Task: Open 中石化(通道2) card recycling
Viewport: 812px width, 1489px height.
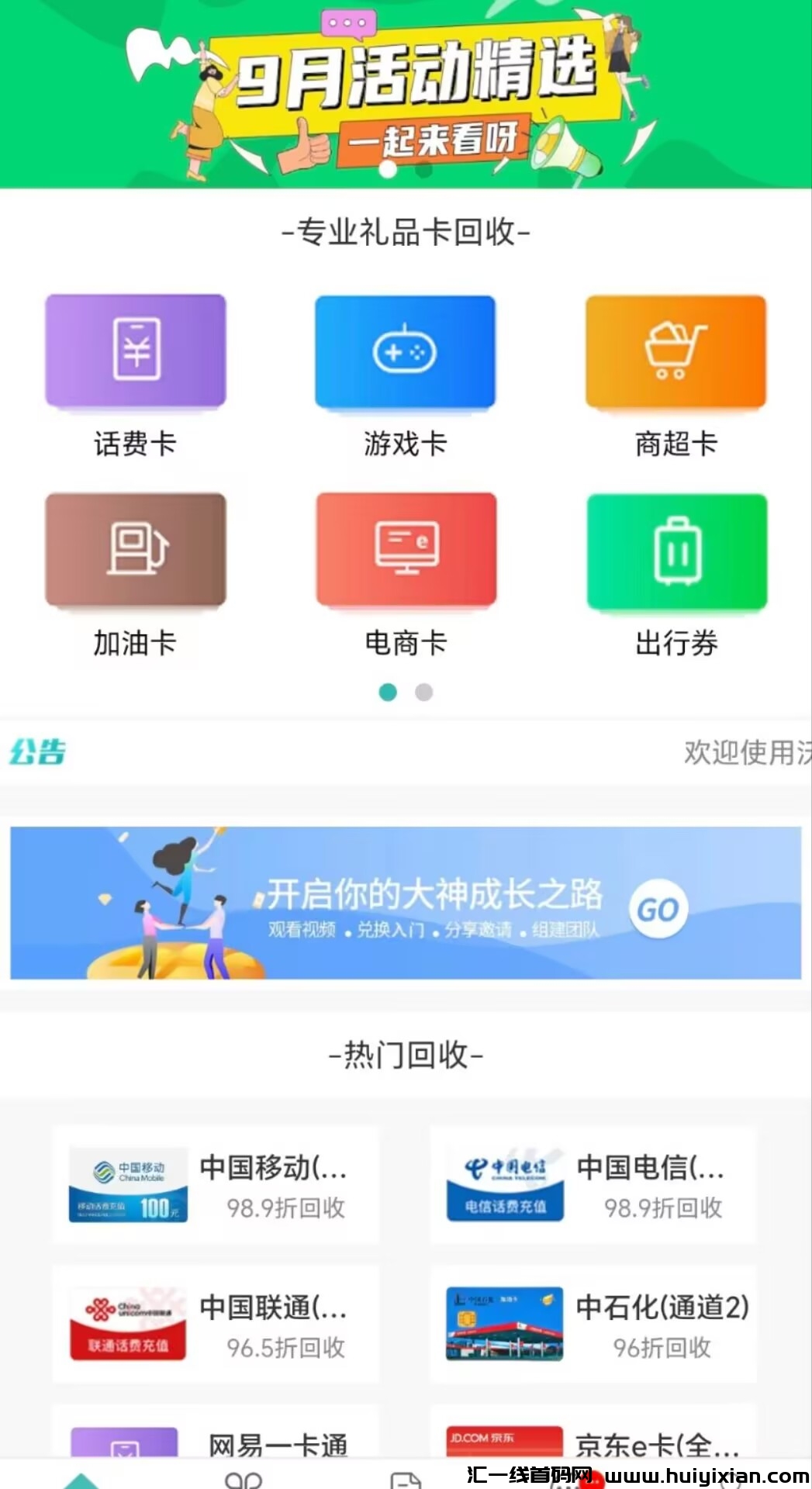Action: click(x=593, y=1325)
